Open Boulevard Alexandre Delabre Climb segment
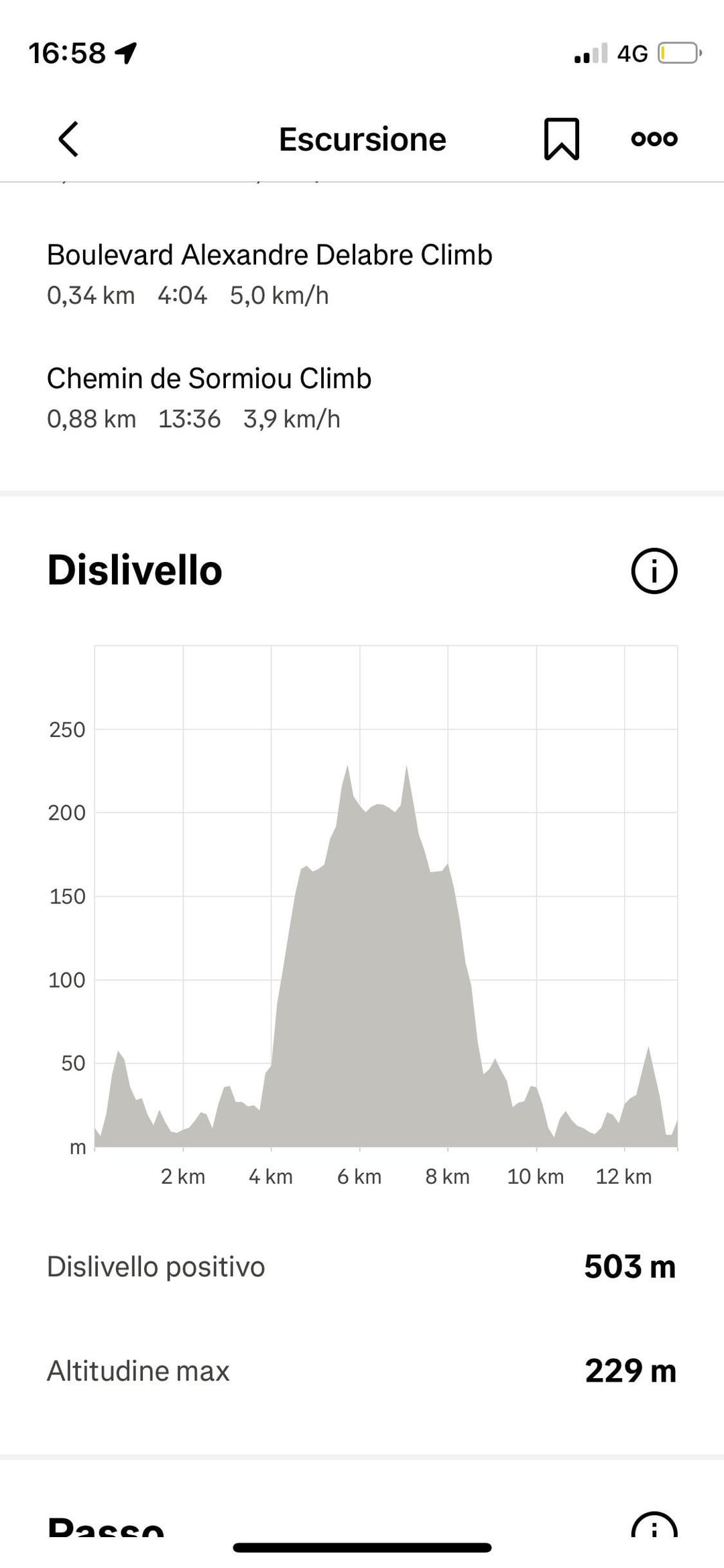Screen dimensions: 724x1568 click(269, 274)
